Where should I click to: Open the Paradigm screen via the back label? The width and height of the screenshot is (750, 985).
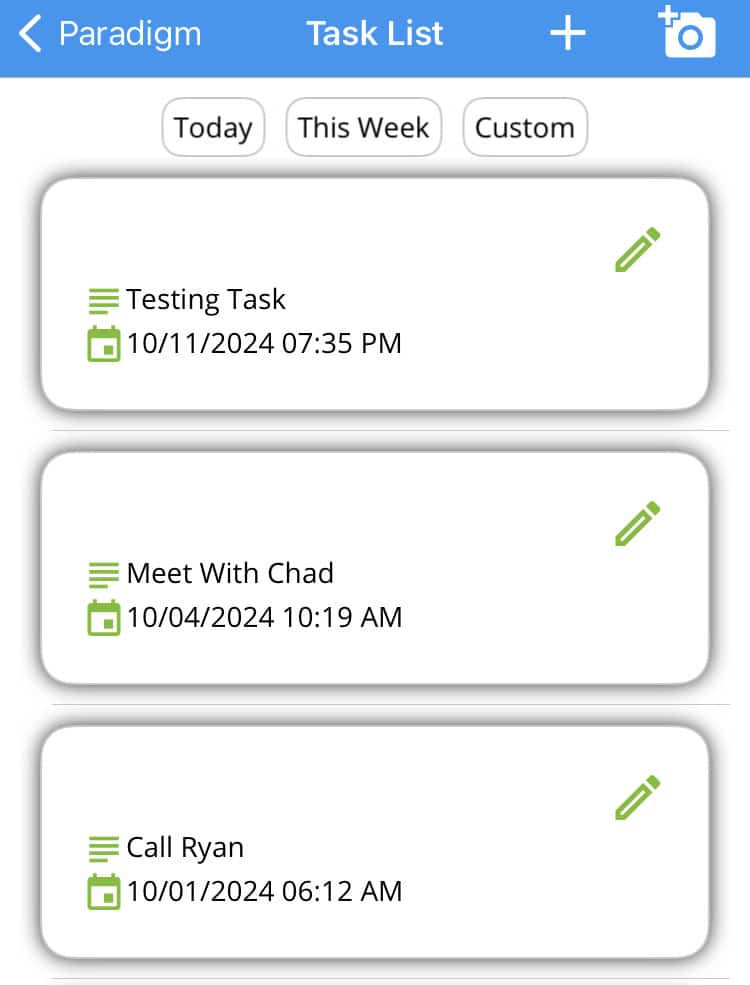(130, 33)
